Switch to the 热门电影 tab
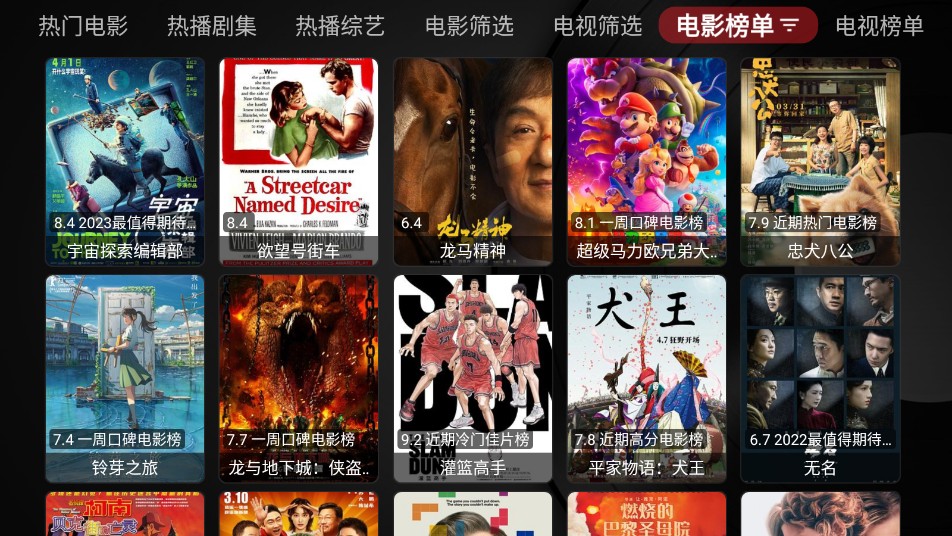952x536 pixels. click(83, 26)
